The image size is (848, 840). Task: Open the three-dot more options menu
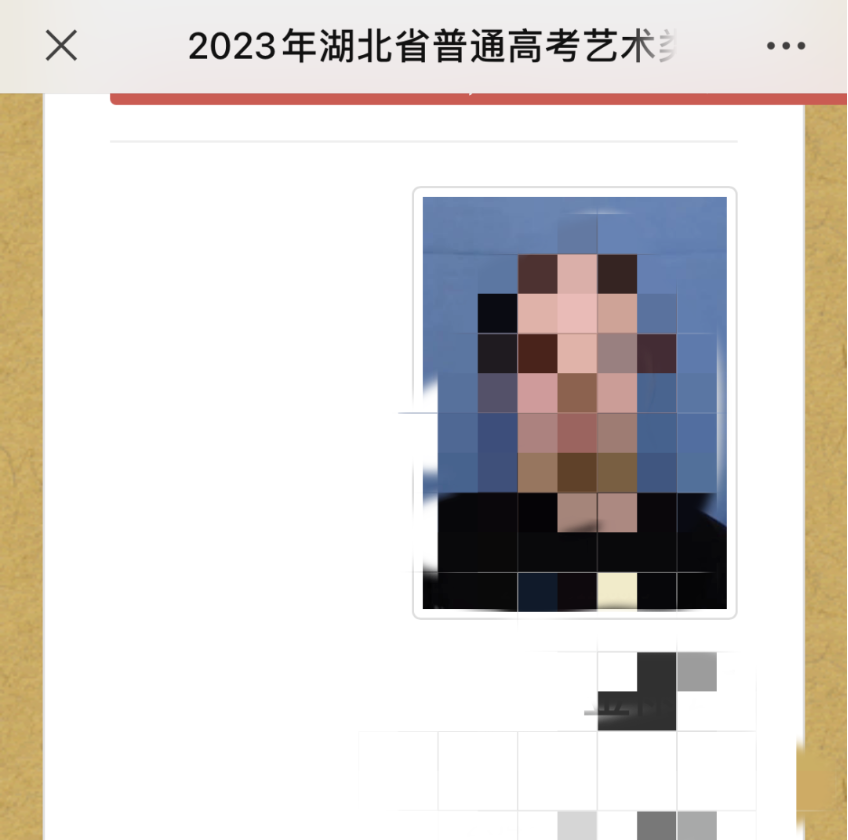(x=785, y=46)
